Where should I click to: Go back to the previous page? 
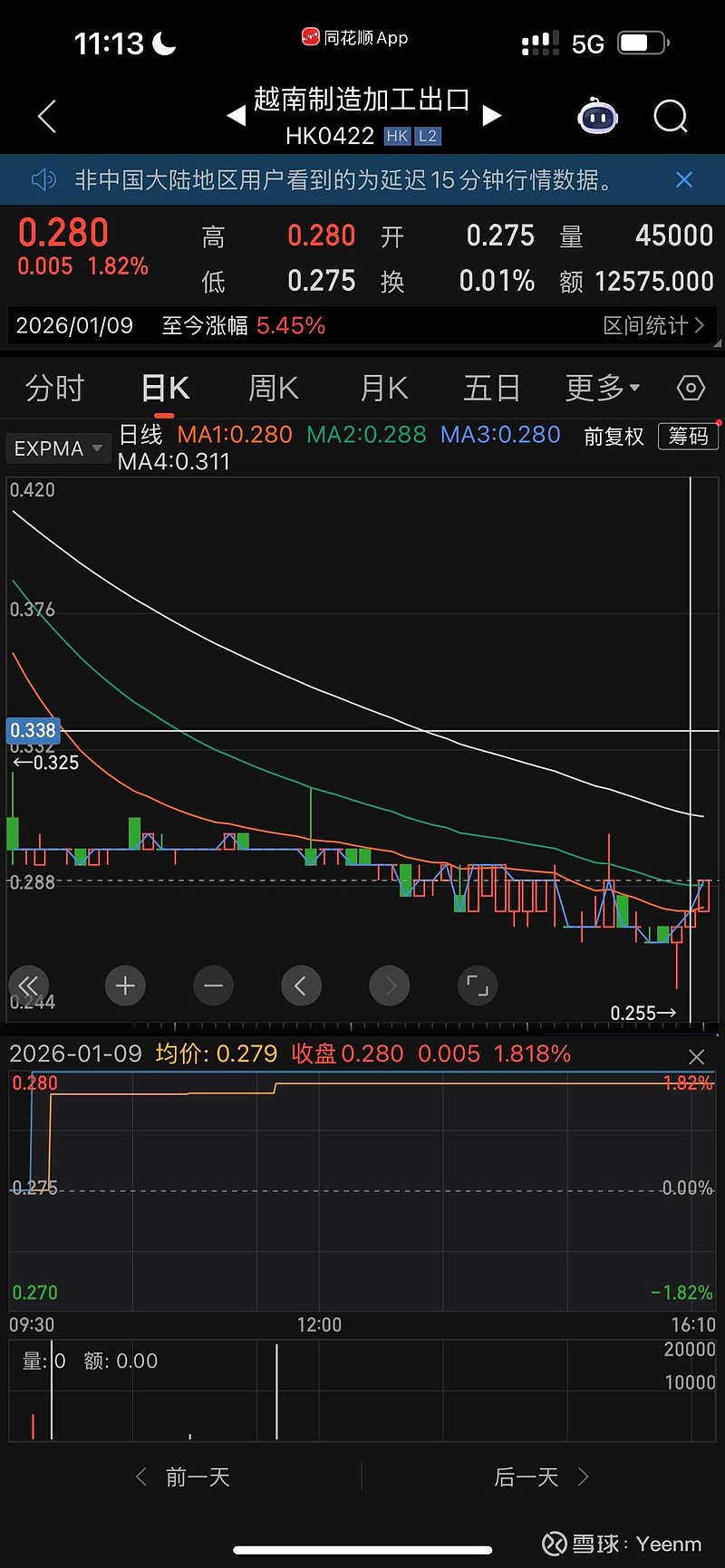pos(47,117)
